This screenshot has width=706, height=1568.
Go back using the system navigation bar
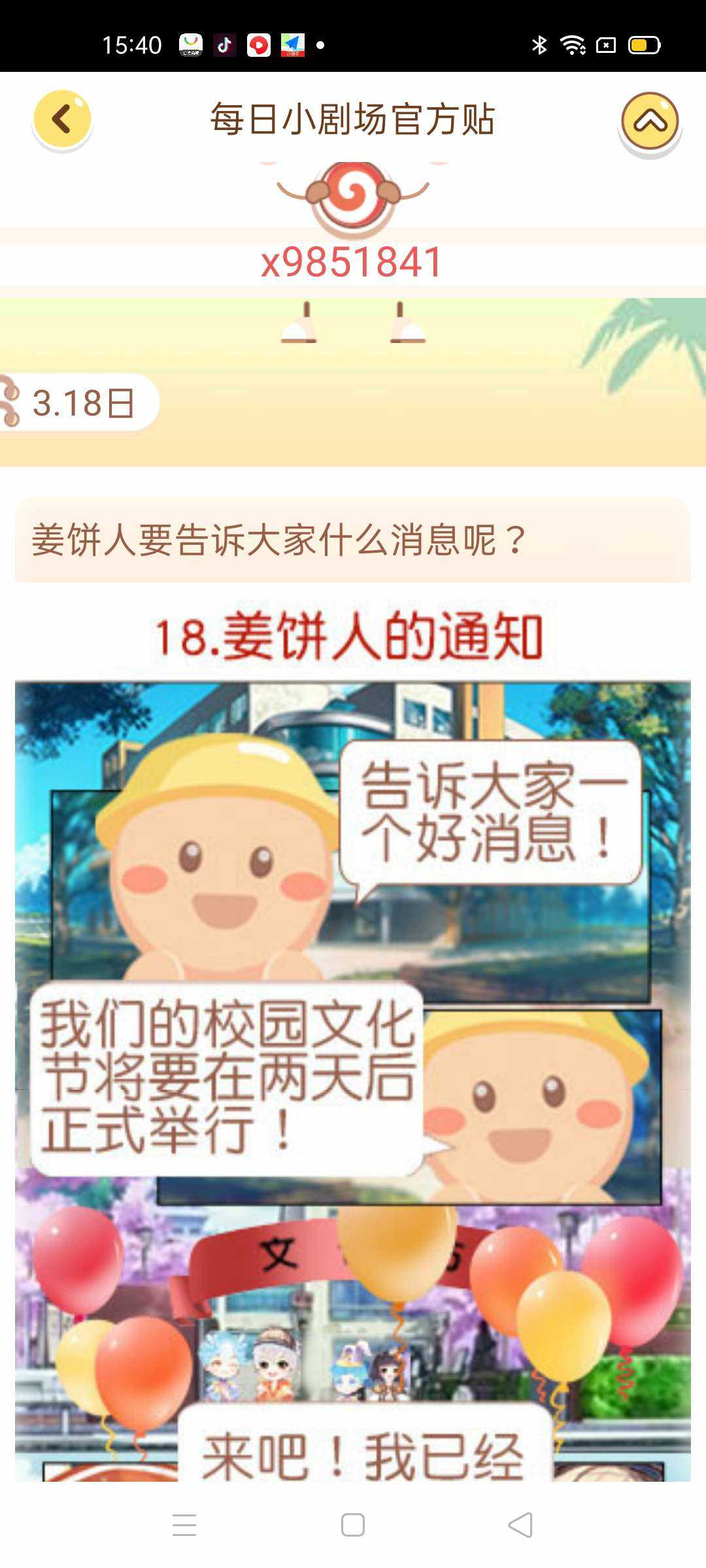point(520,1525)
